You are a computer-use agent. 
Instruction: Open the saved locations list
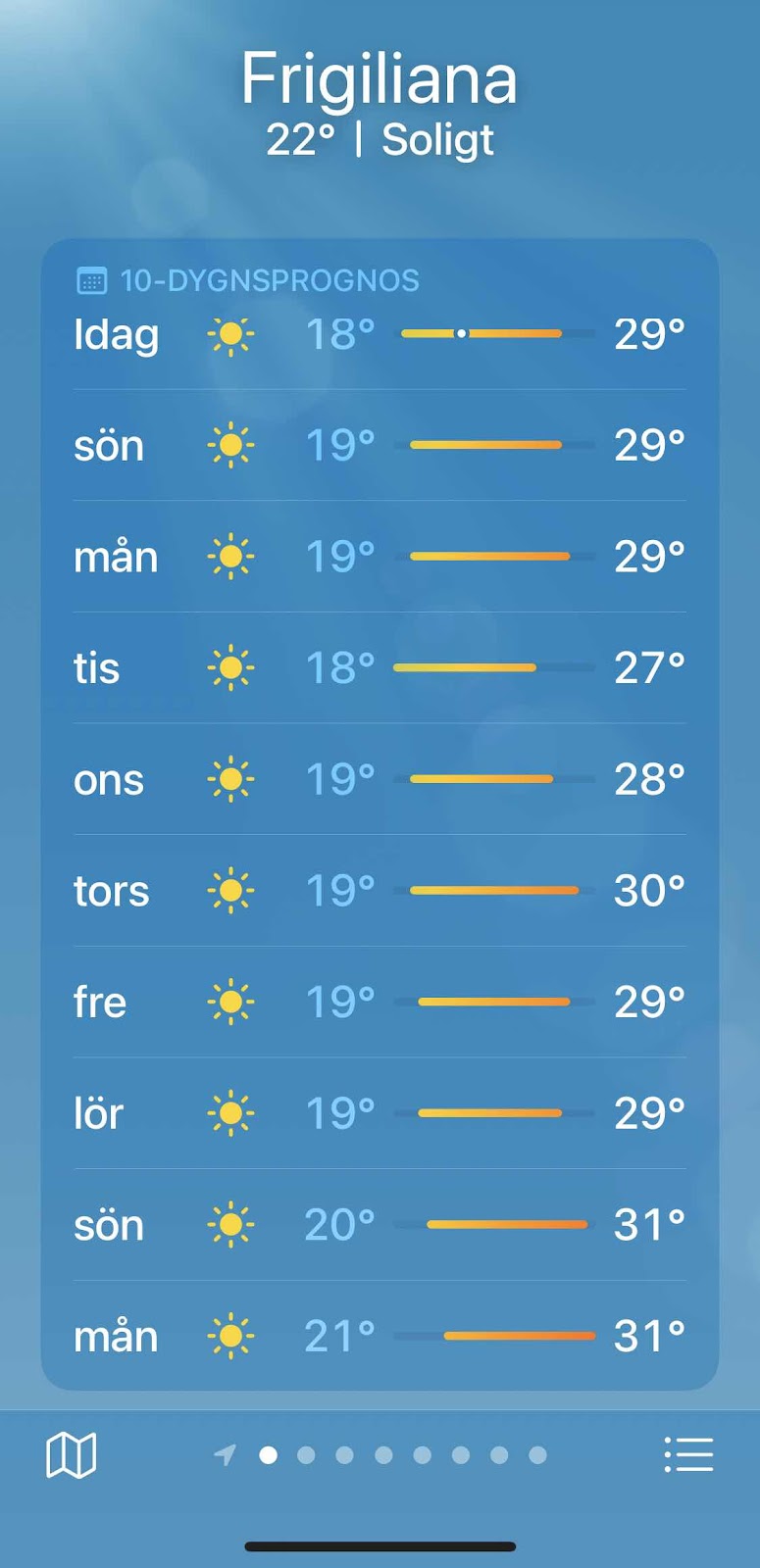(688, 1454)
